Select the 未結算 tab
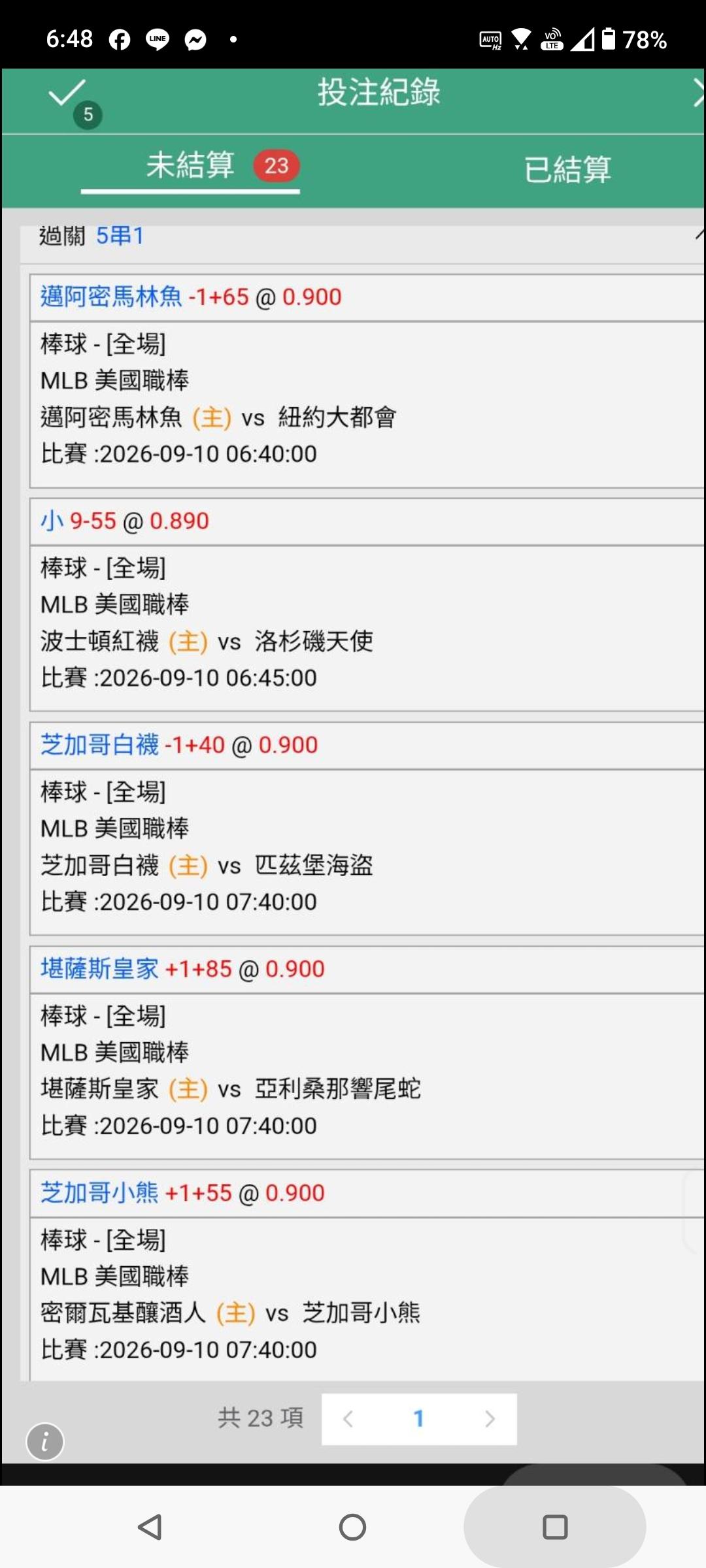 [190, 166]
